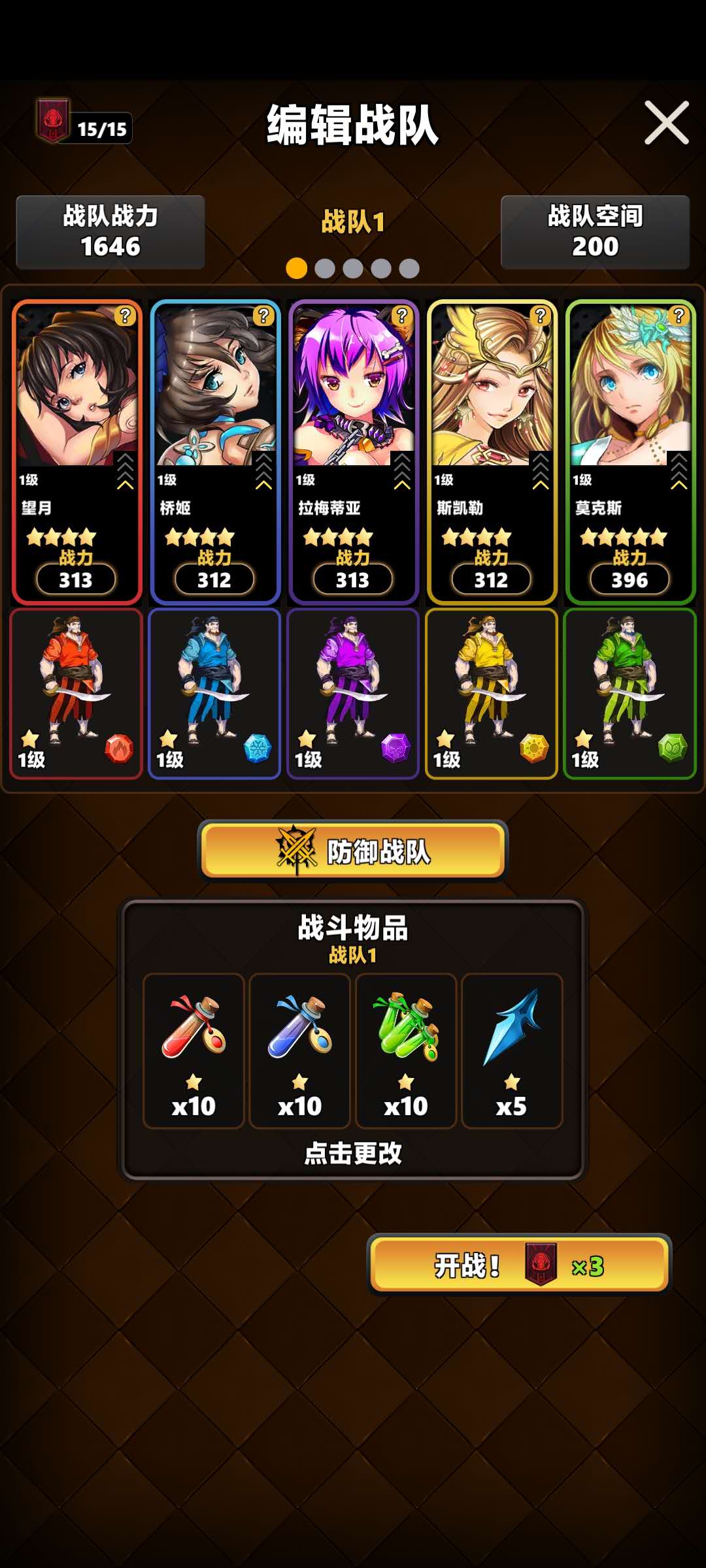Change the blue arrow battle item
Screen dimensions: 706x1568
512,1051
